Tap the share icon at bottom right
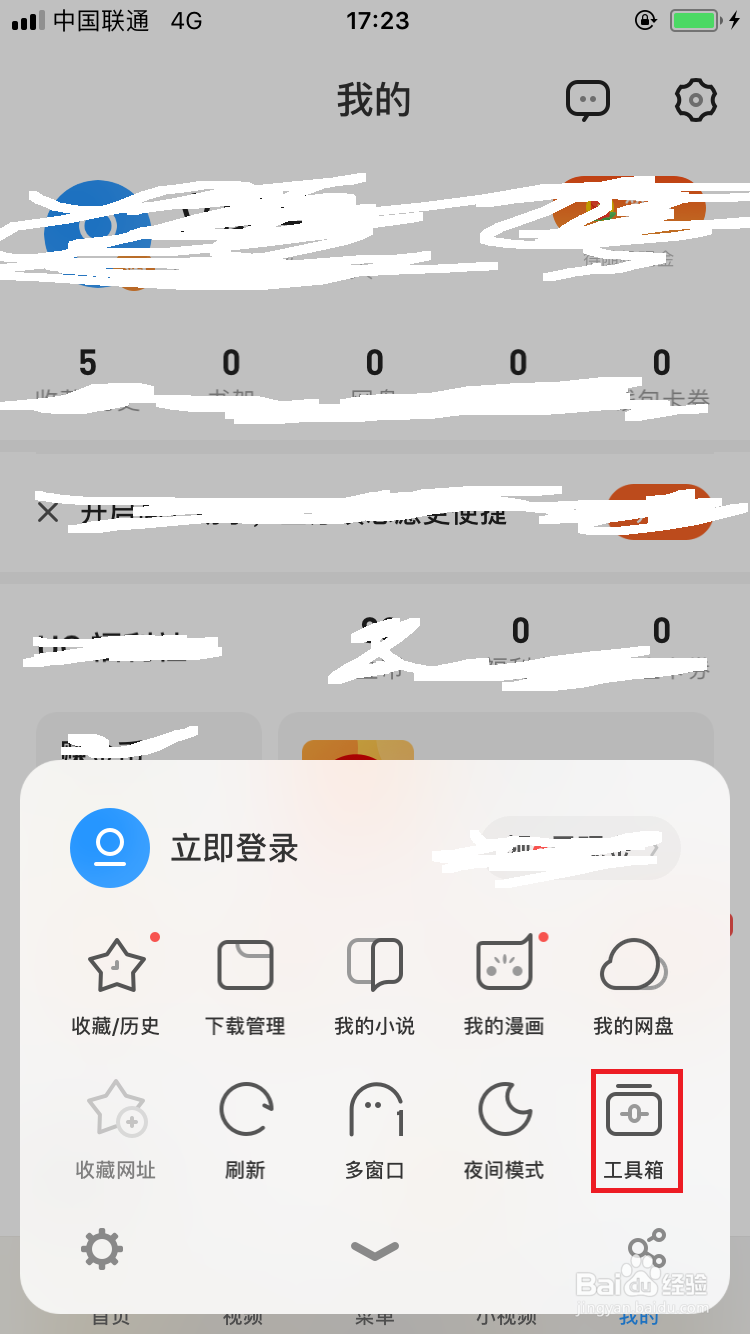 (x=648, y=1248)
